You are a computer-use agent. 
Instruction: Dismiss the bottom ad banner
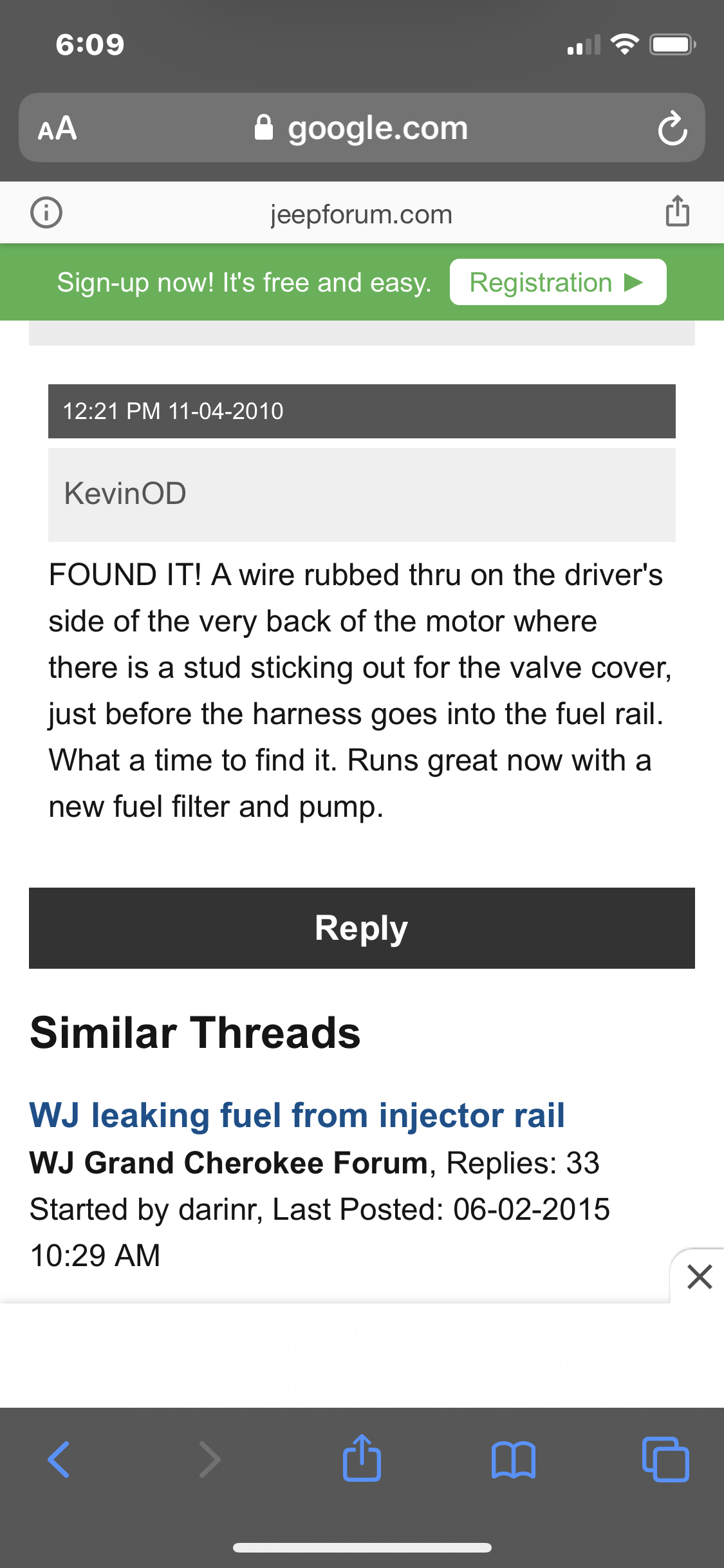point(700,1276)
